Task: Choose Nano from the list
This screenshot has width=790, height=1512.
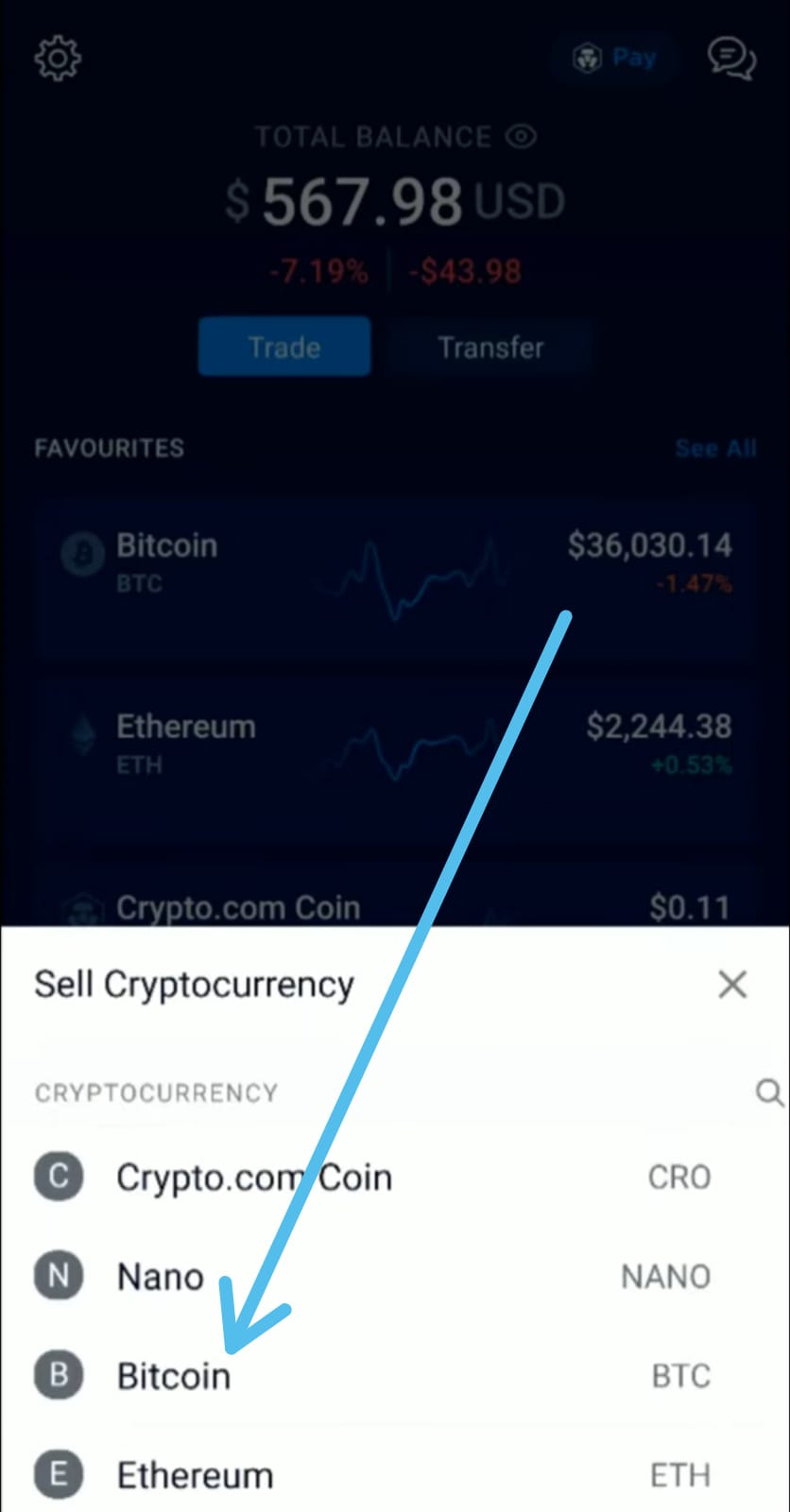Action: point(395,1276)
